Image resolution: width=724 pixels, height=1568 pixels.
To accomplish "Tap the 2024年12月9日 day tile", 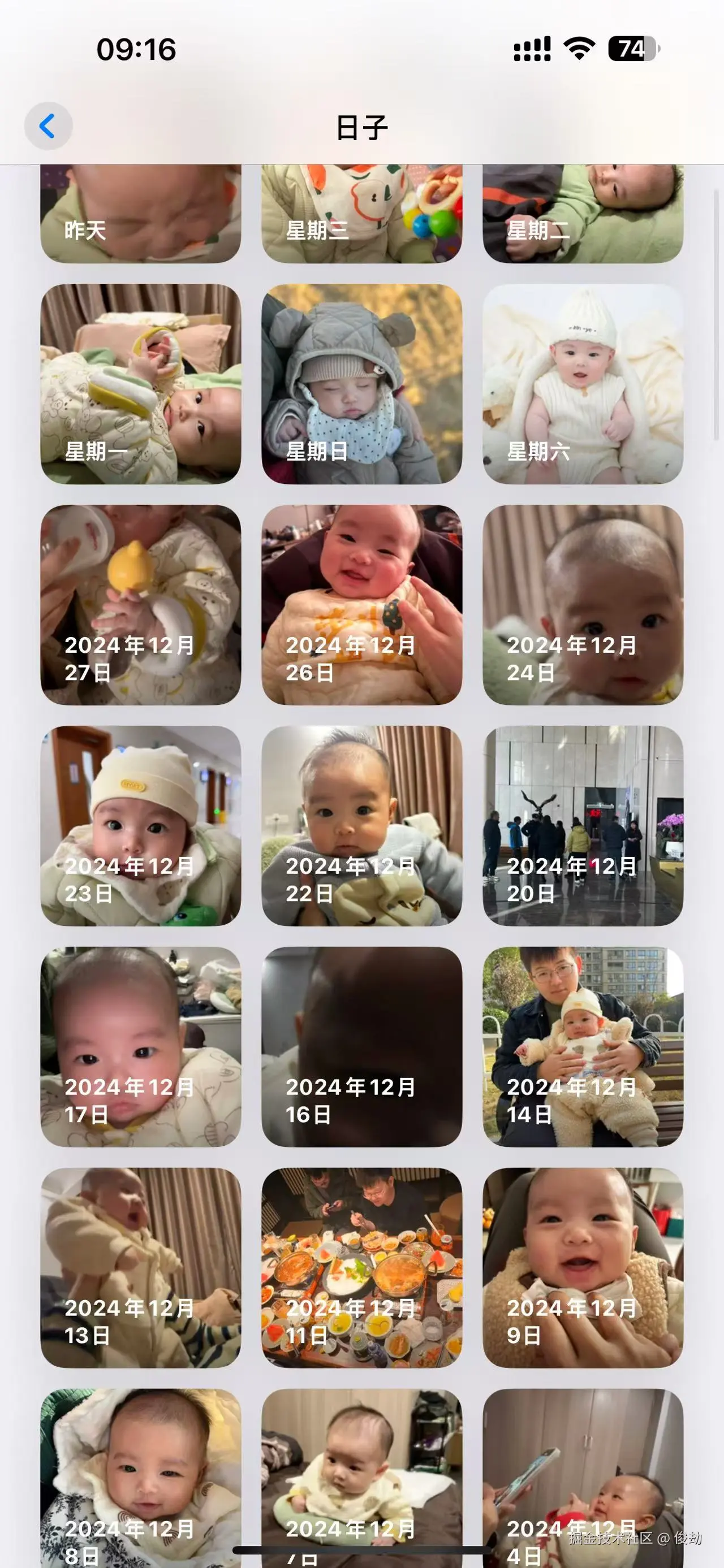I will tap(583, 1267).
